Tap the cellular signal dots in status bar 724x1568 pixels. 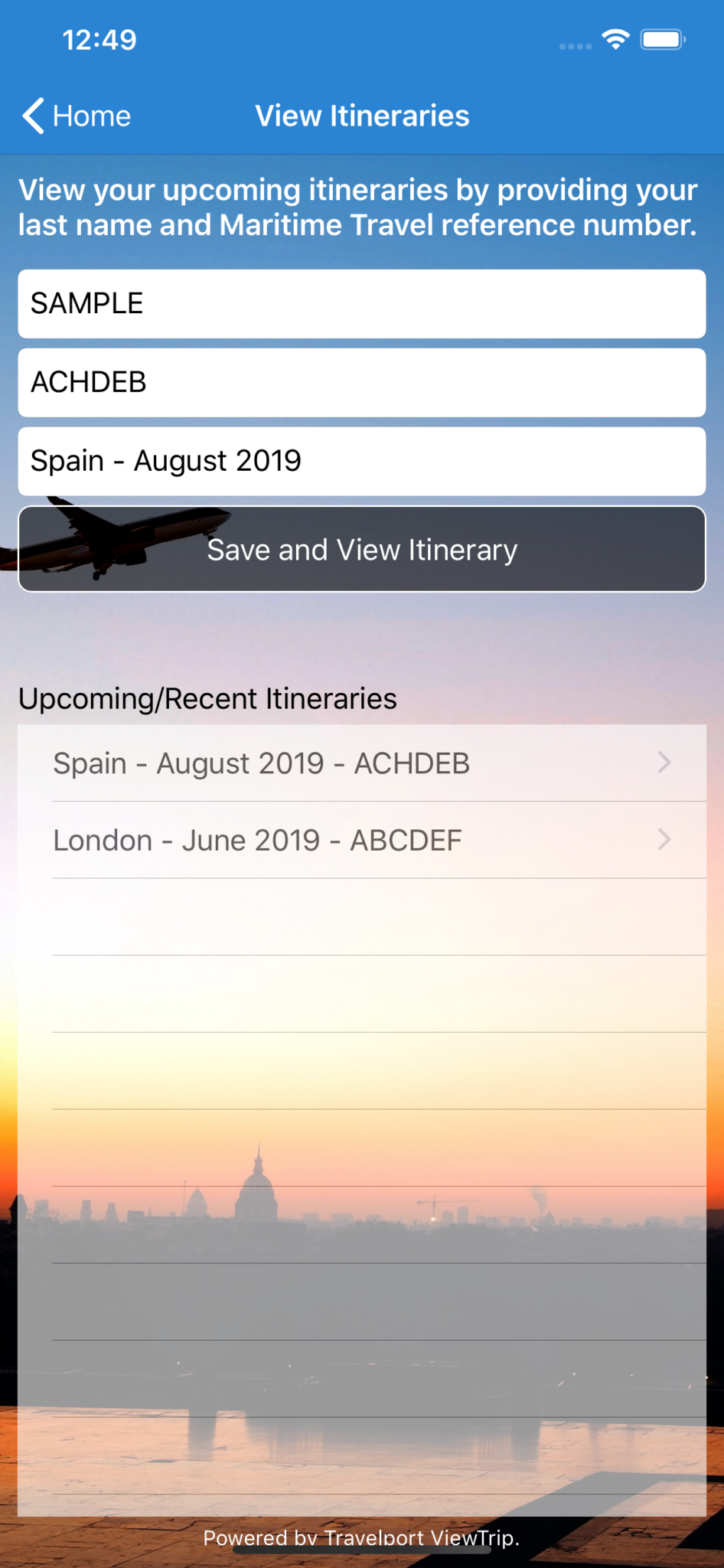click(x=574, y=44)
